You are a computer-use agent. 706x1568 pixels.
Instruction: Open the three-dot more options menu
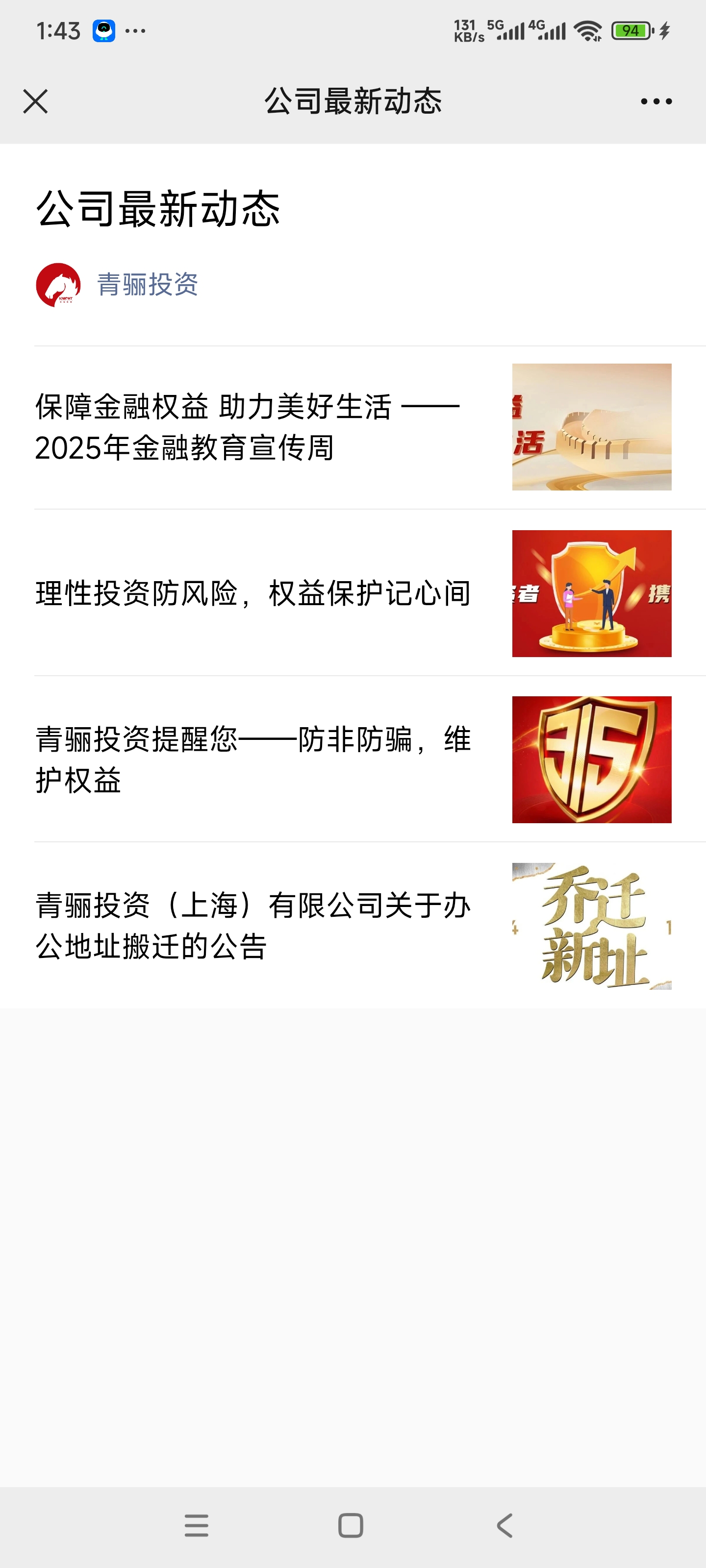click(x=656, y=101)
